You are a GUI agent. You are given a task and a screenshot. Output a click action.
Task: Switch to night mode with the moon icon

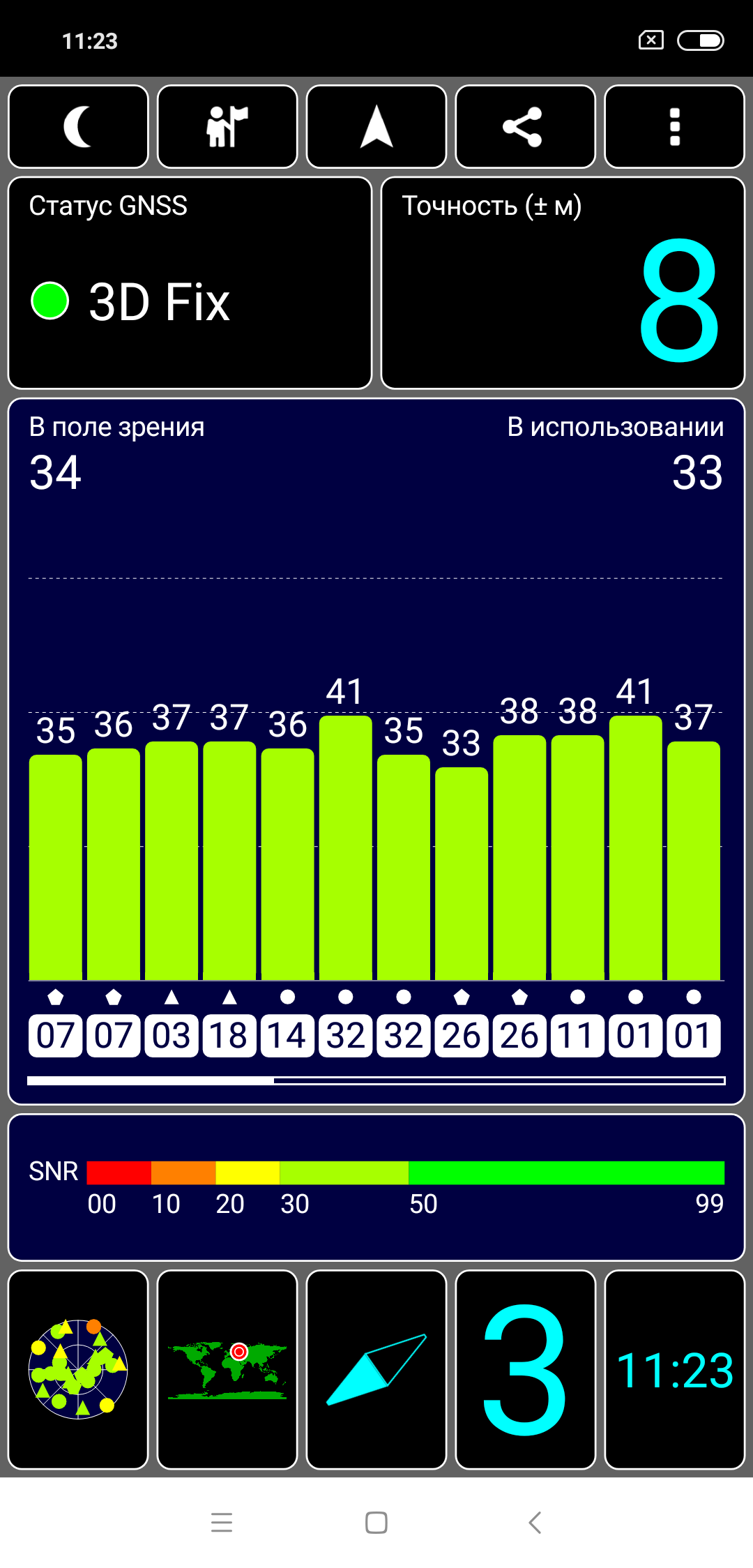pyautogui.click(x=78, y=127)
